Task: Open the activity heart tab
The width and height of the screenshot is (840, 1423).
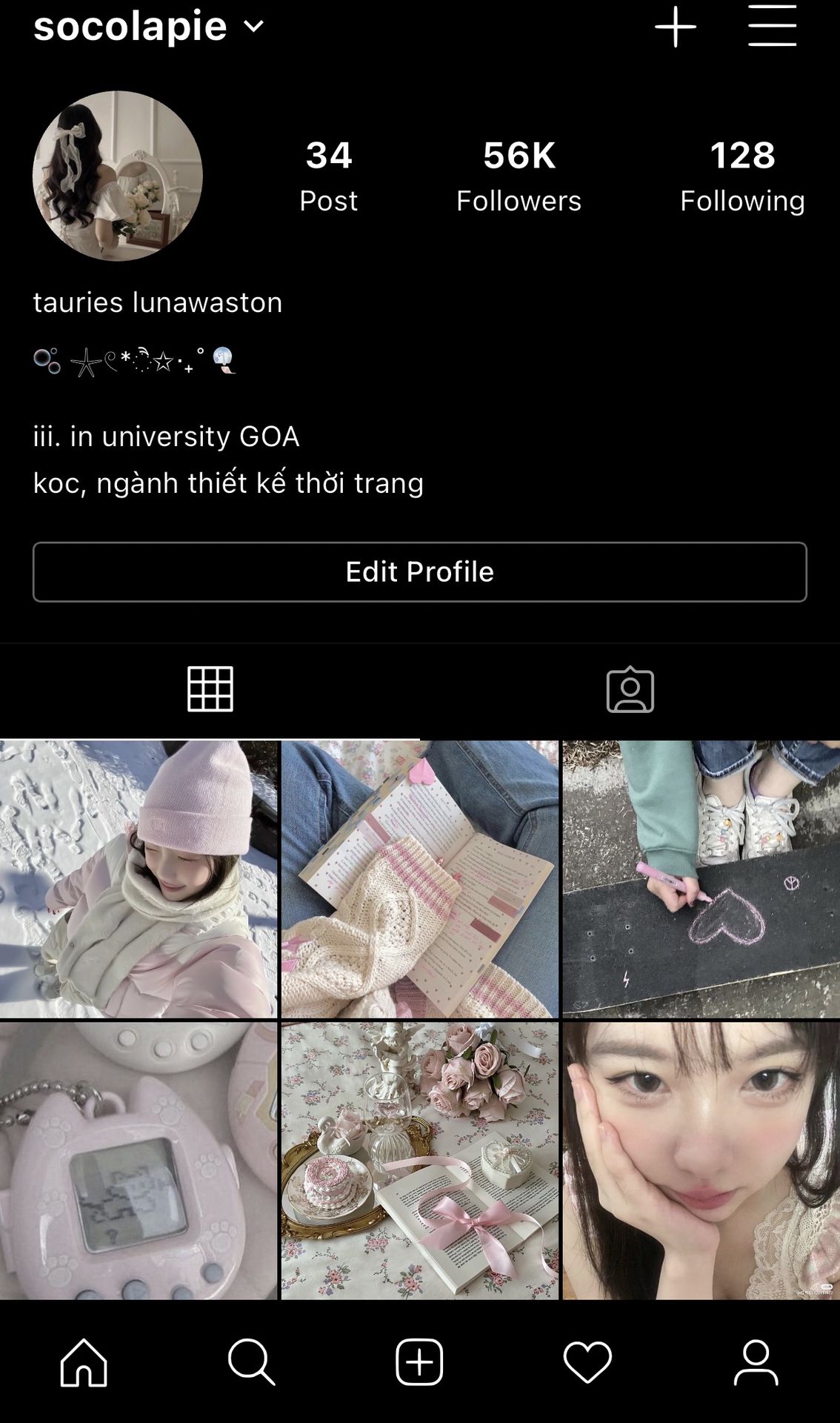Action: (x=587, y=1361)
